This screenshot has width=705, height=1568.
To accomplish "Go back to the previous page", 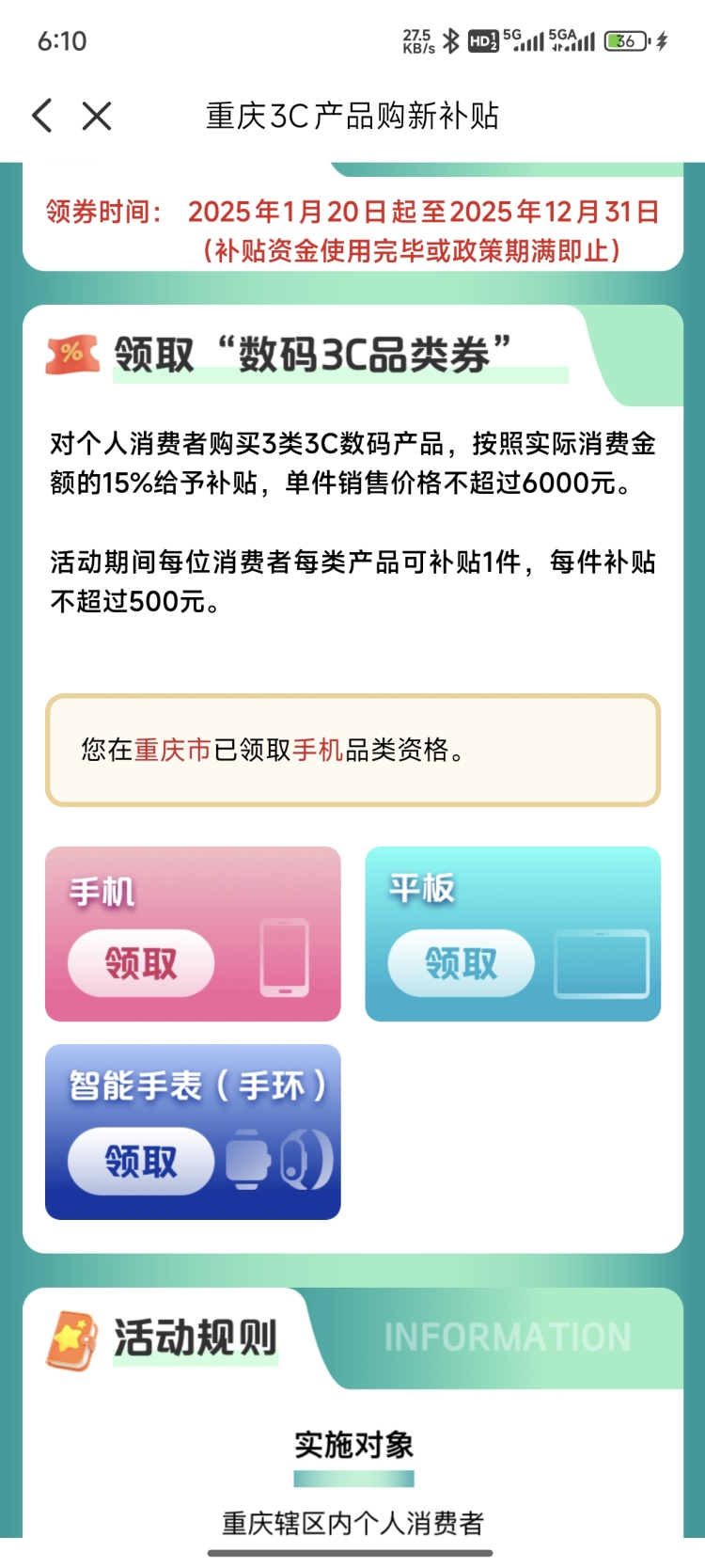I will click(x=42, y=116).
